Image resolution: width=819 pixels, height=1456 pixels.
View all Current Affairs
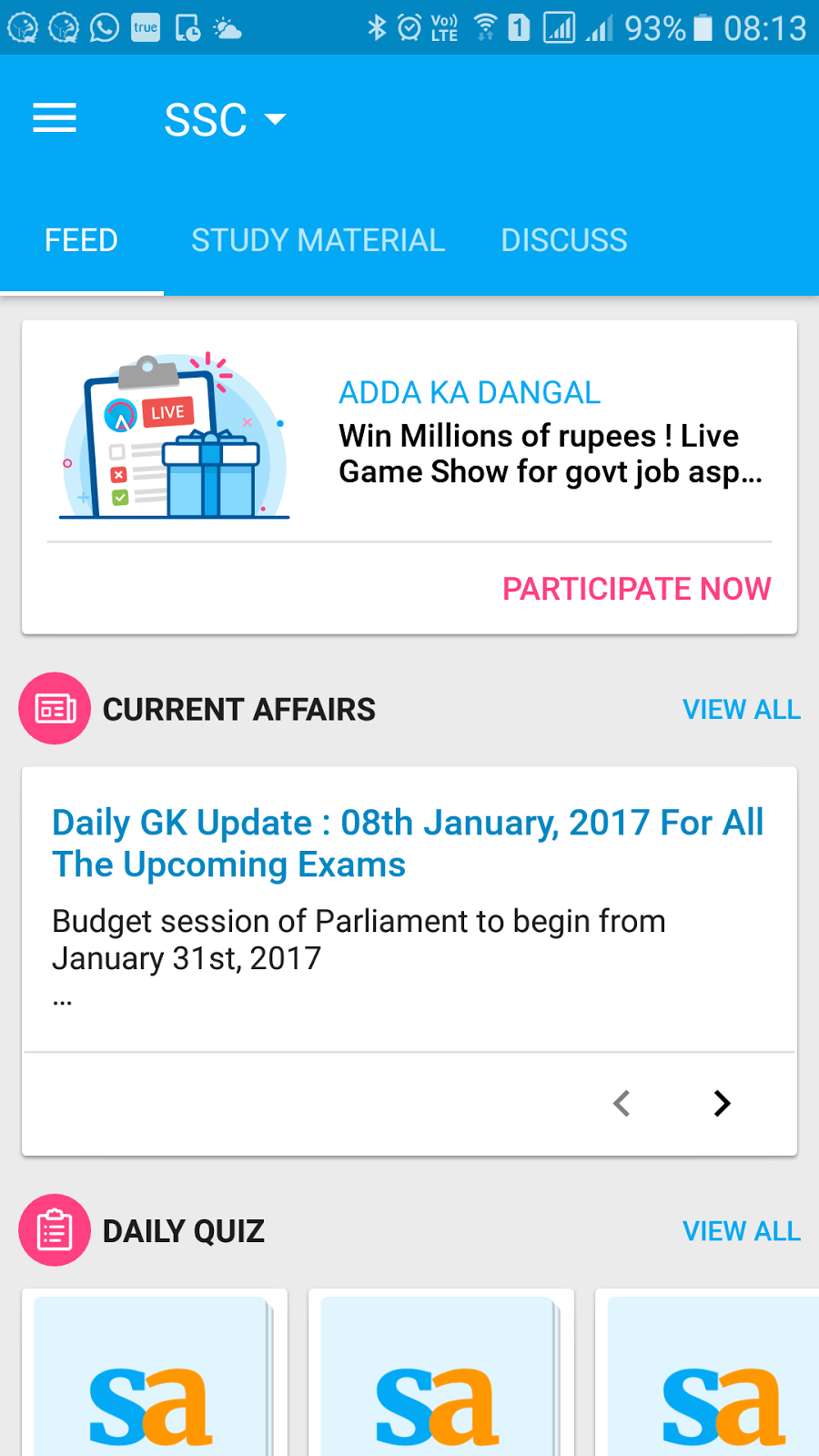(x=742, y=709)
